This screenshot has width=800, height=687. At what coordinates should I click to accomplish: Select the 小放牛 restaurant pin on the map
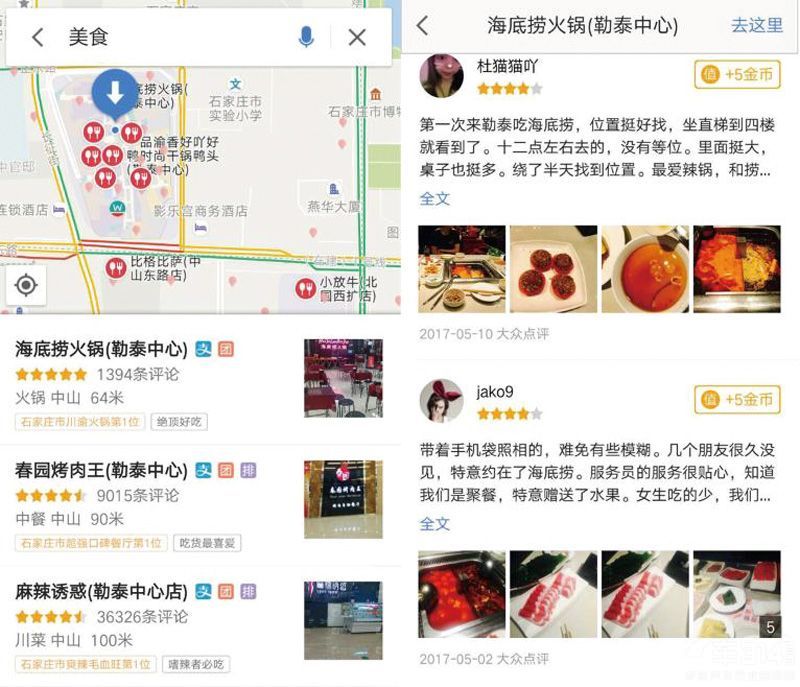click(x=304, y=288)
